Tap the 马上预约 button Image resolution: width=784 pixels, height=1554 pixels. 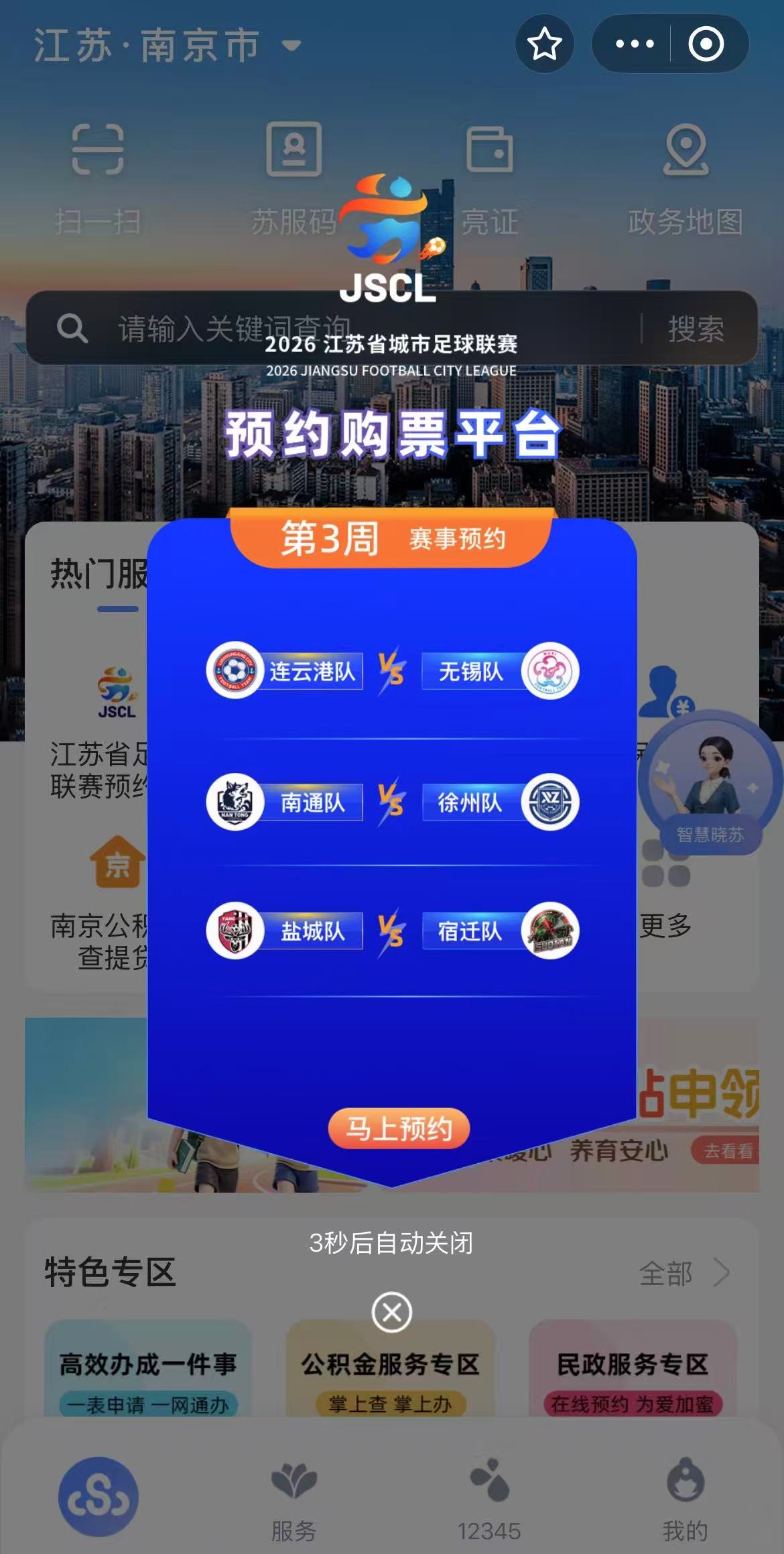pyautogui.click(x=399, y=1129)
